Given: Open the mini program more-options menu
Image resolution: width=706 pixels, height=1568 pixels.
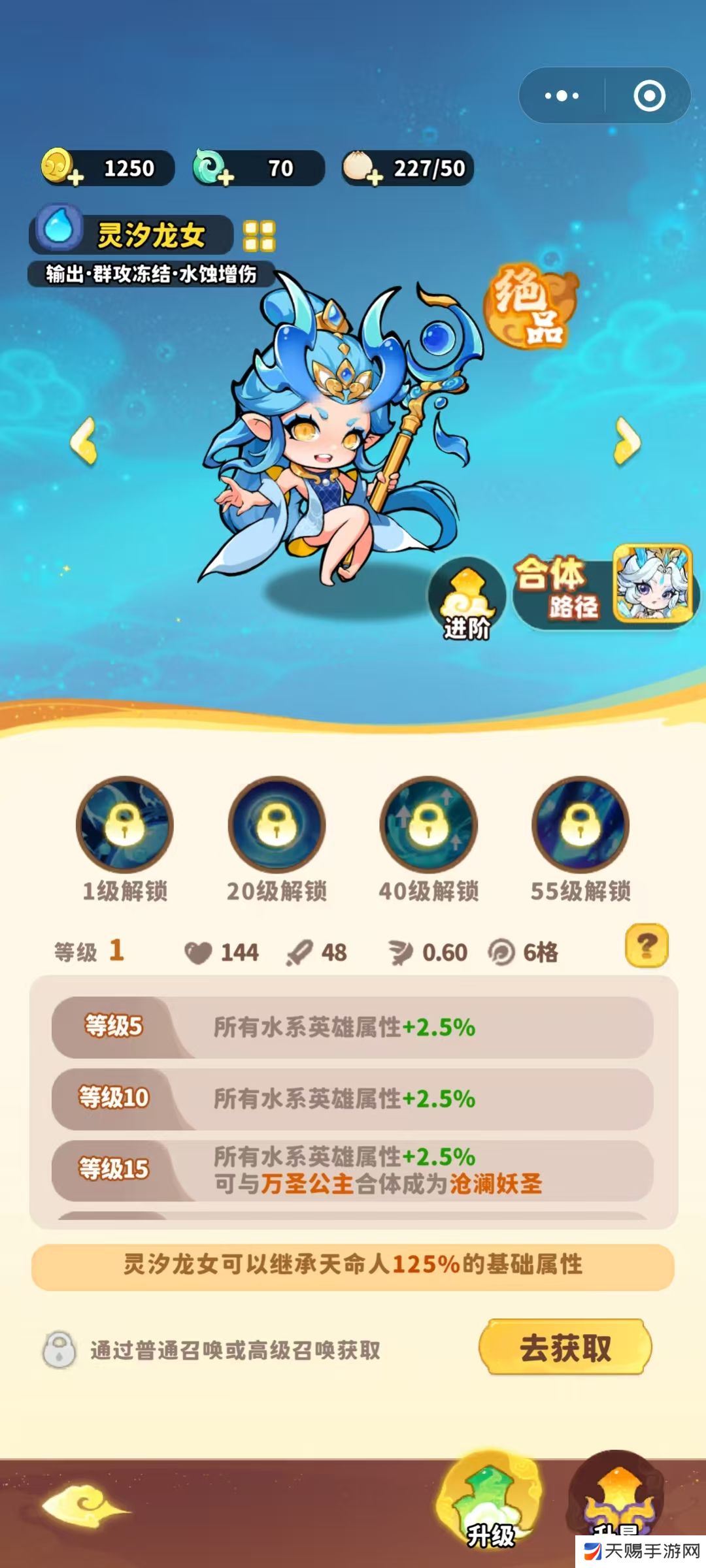Looking at the screenshot, I should tap(562, 96).
